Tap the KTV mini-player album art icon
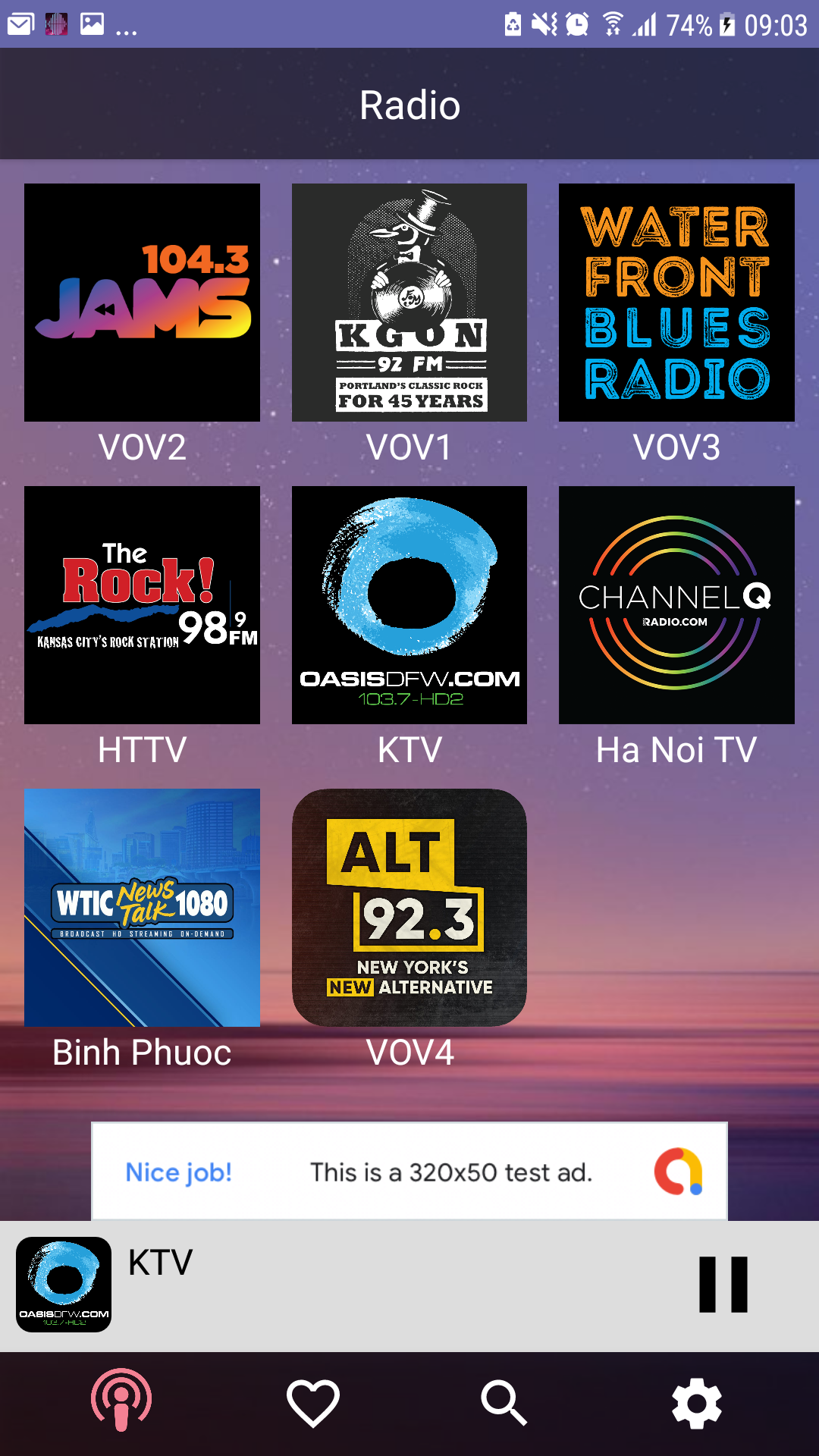This screenshot has height=1456, width=819. coord(64,1283)
